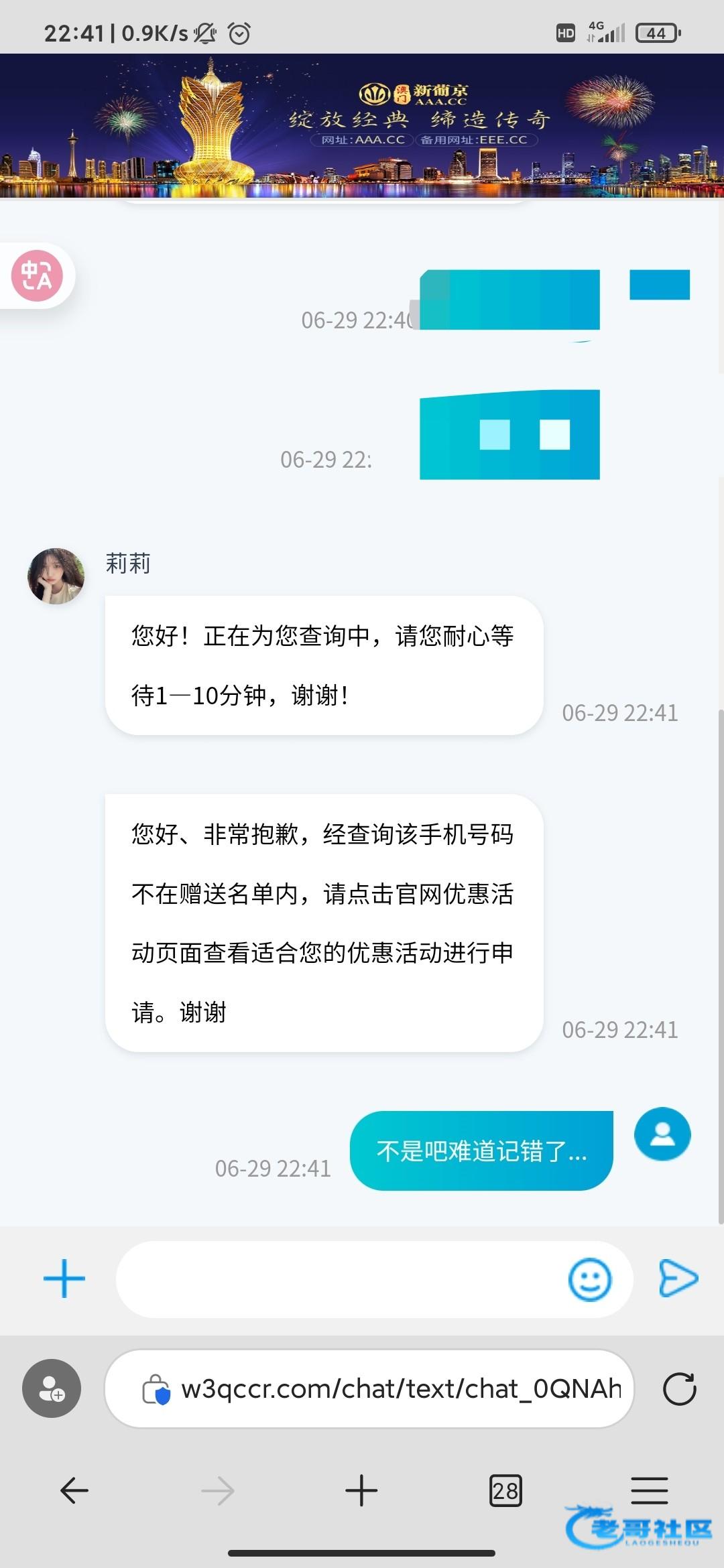Tap the casino banner at top
Screen dimensions: 724x1568
[362, 125]
